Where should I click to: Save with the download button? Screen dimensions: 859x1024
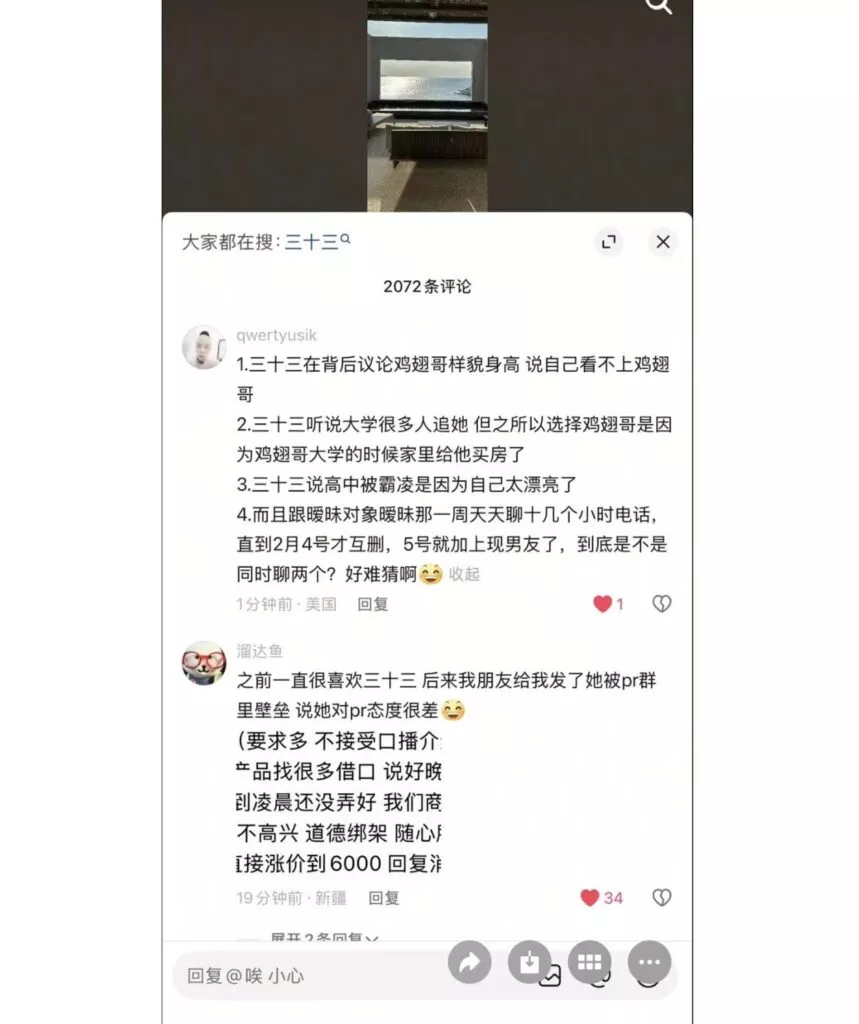coord(529,963)
